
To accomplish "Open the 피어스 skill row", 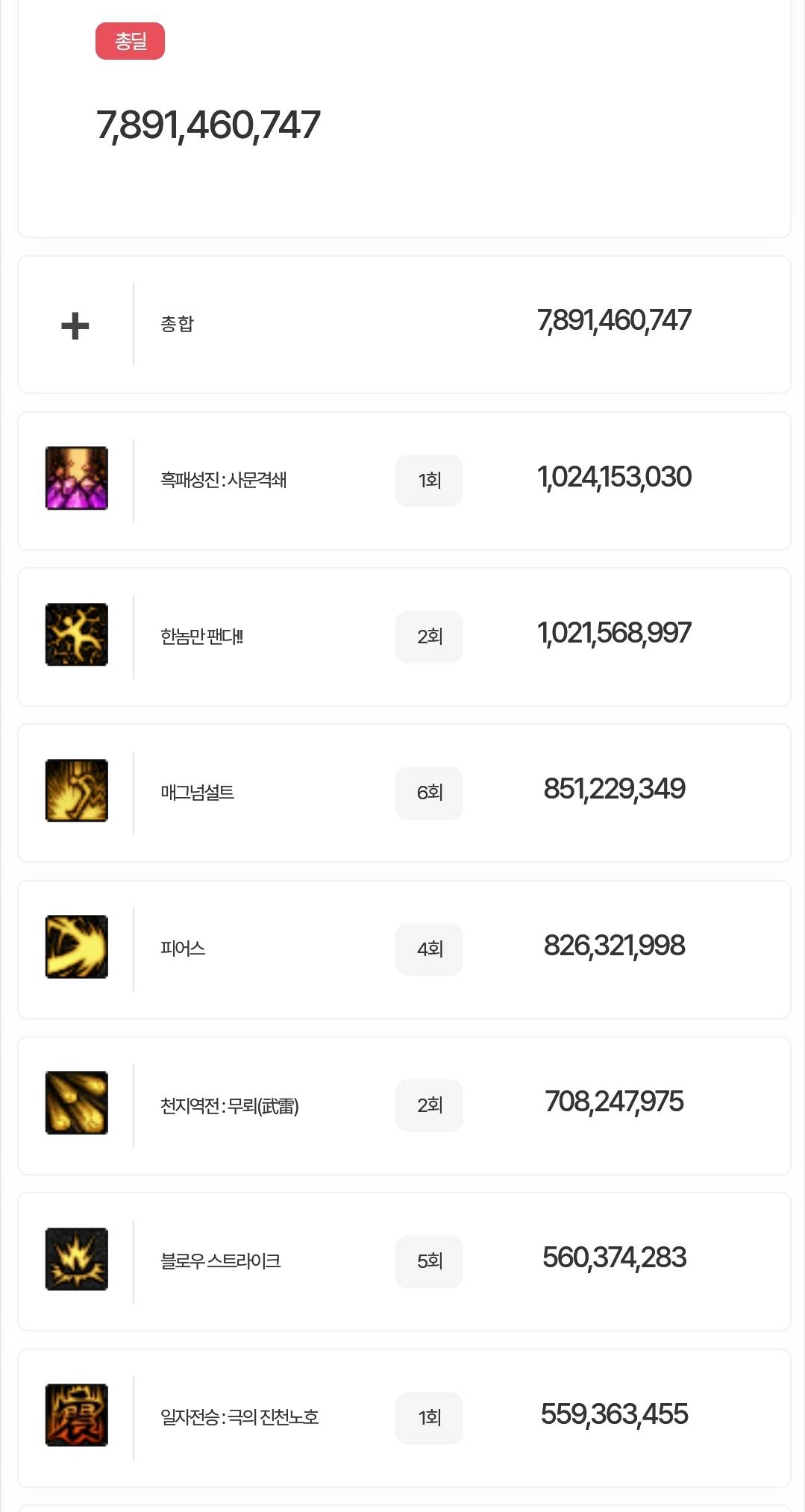I will (404, 949).
